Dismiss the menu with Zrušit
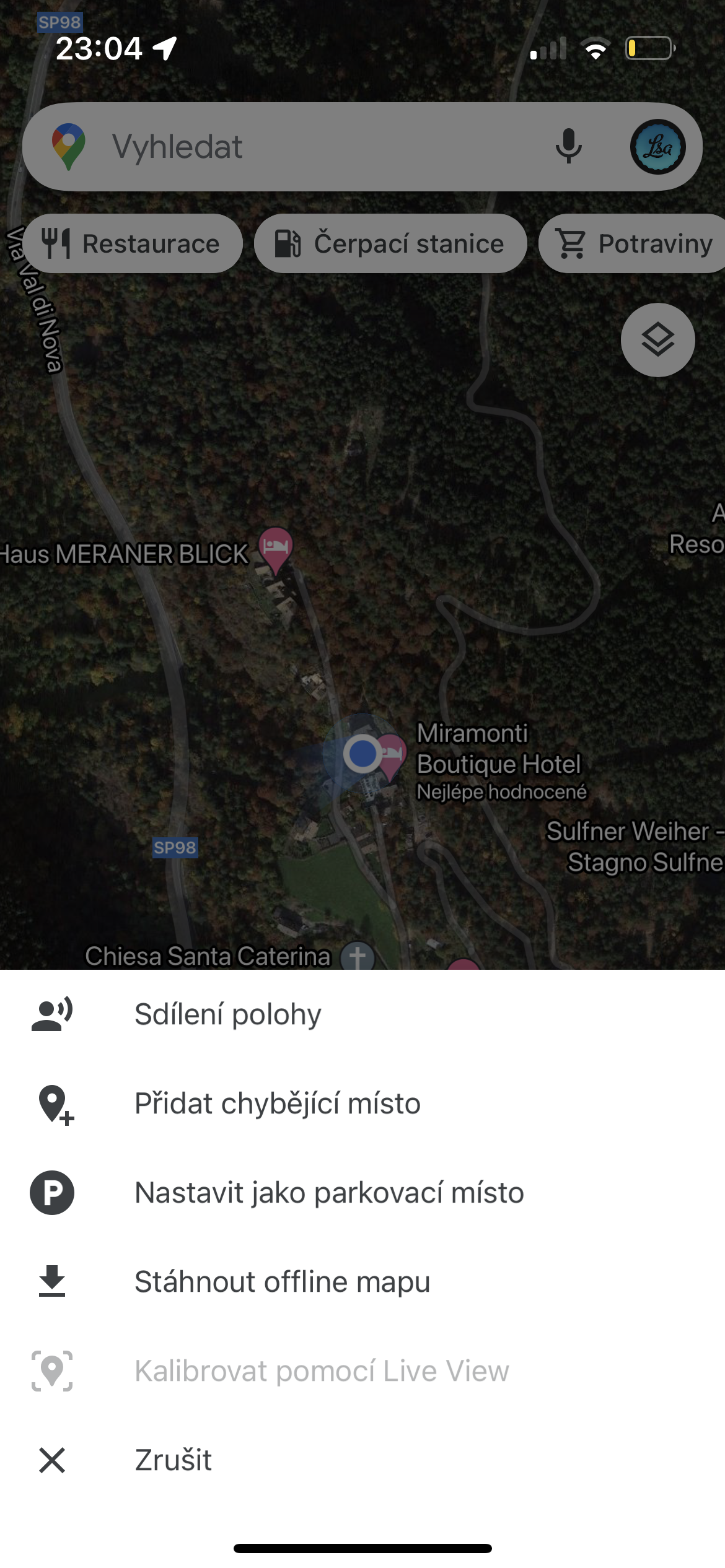 [173, 1461]
